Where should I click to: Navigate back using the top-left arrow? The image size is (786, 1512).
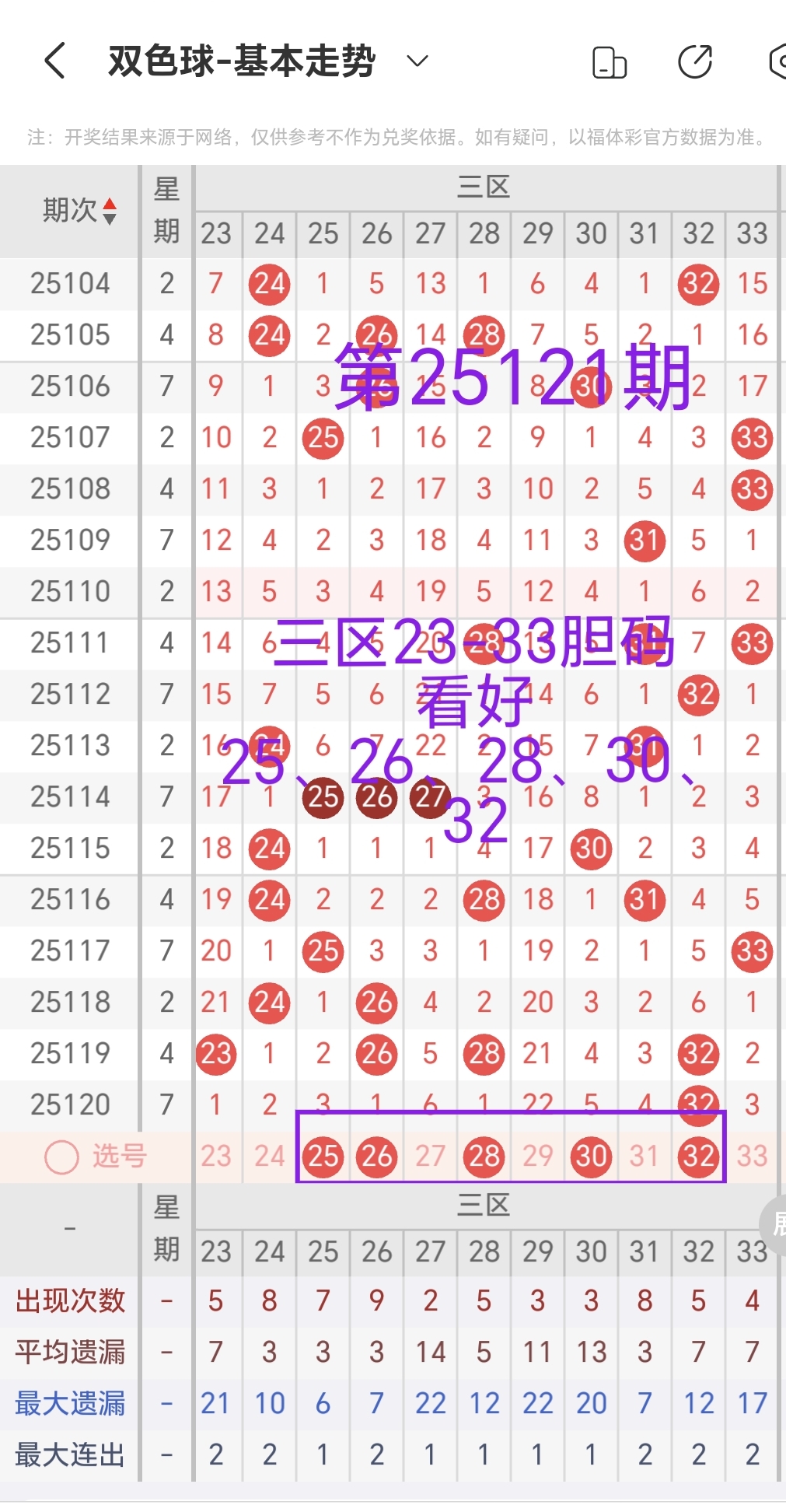point(53,61)
